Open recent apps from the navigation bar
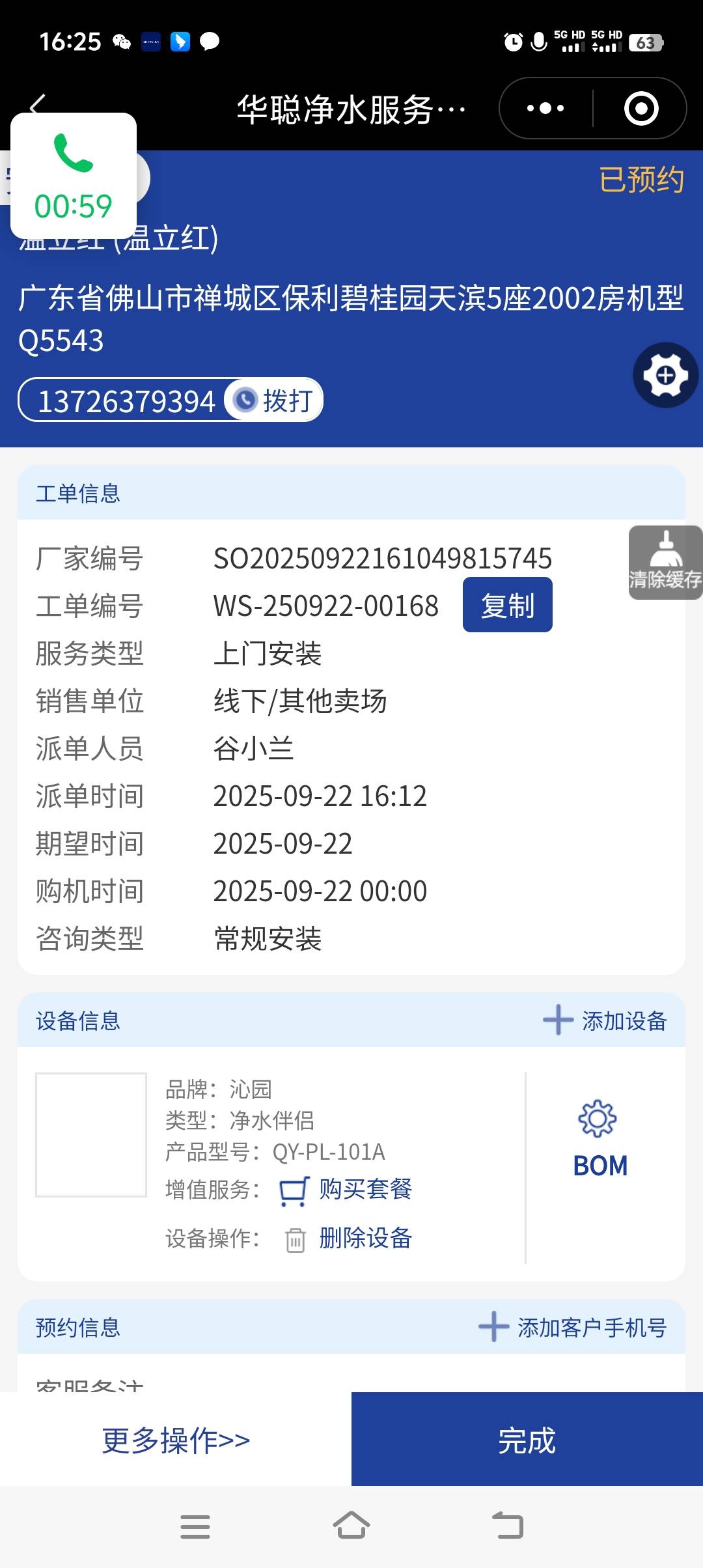This screenshot has width=703, height=1568. [195, 1526]
